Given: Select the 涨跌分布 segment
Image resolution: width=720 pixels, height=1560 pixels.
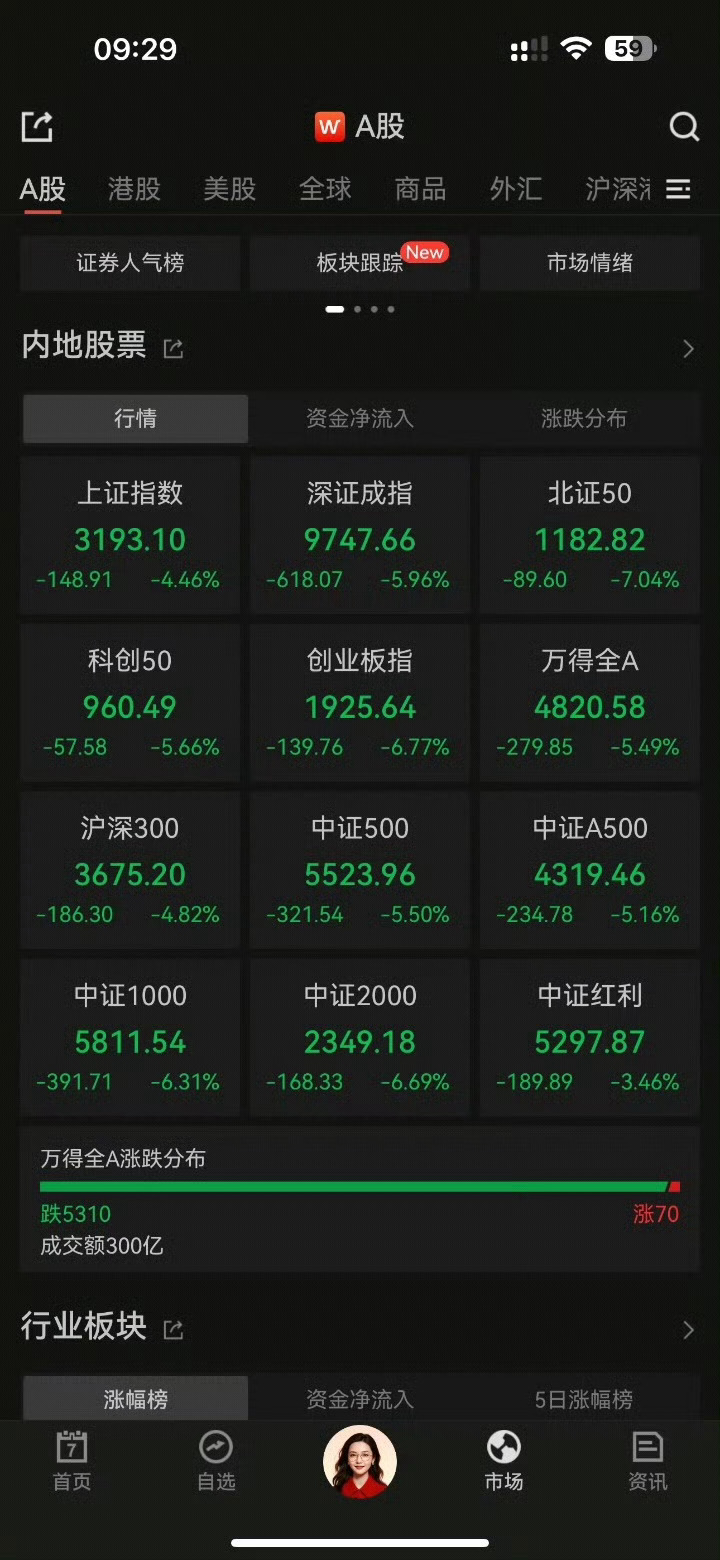Looking at the screenshot, I should (584, 418).
